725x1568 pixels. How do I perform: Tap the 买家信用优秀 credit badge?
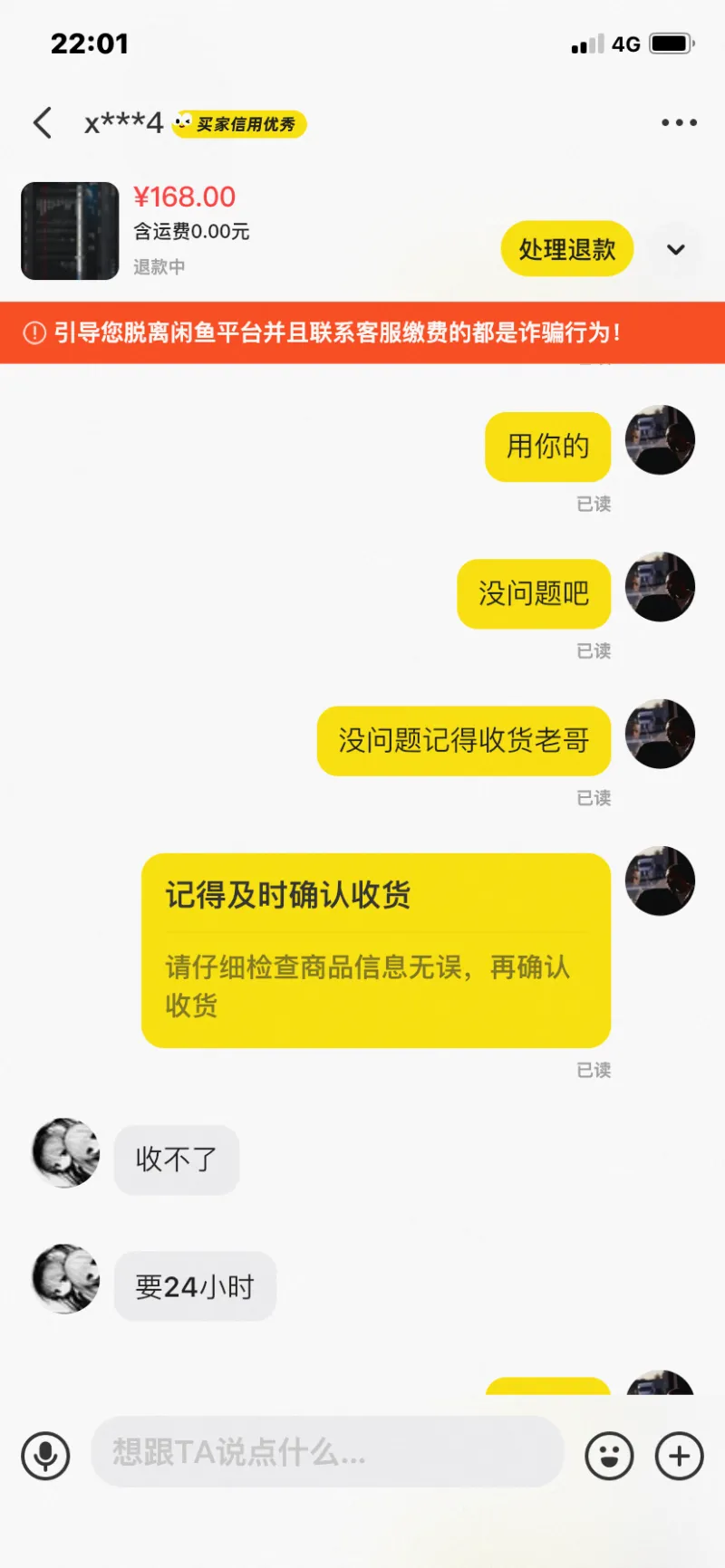pos(240,124)
